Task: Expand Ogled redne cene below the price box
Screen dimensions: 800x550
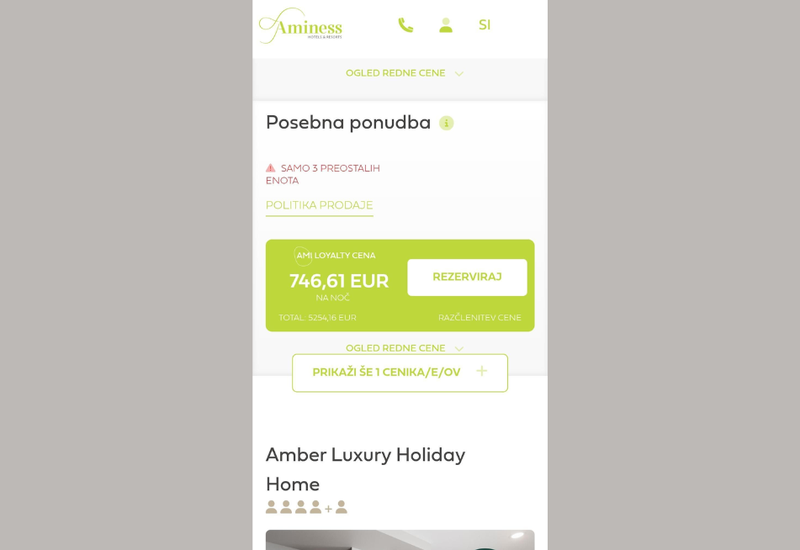Action: coord(403,348)
